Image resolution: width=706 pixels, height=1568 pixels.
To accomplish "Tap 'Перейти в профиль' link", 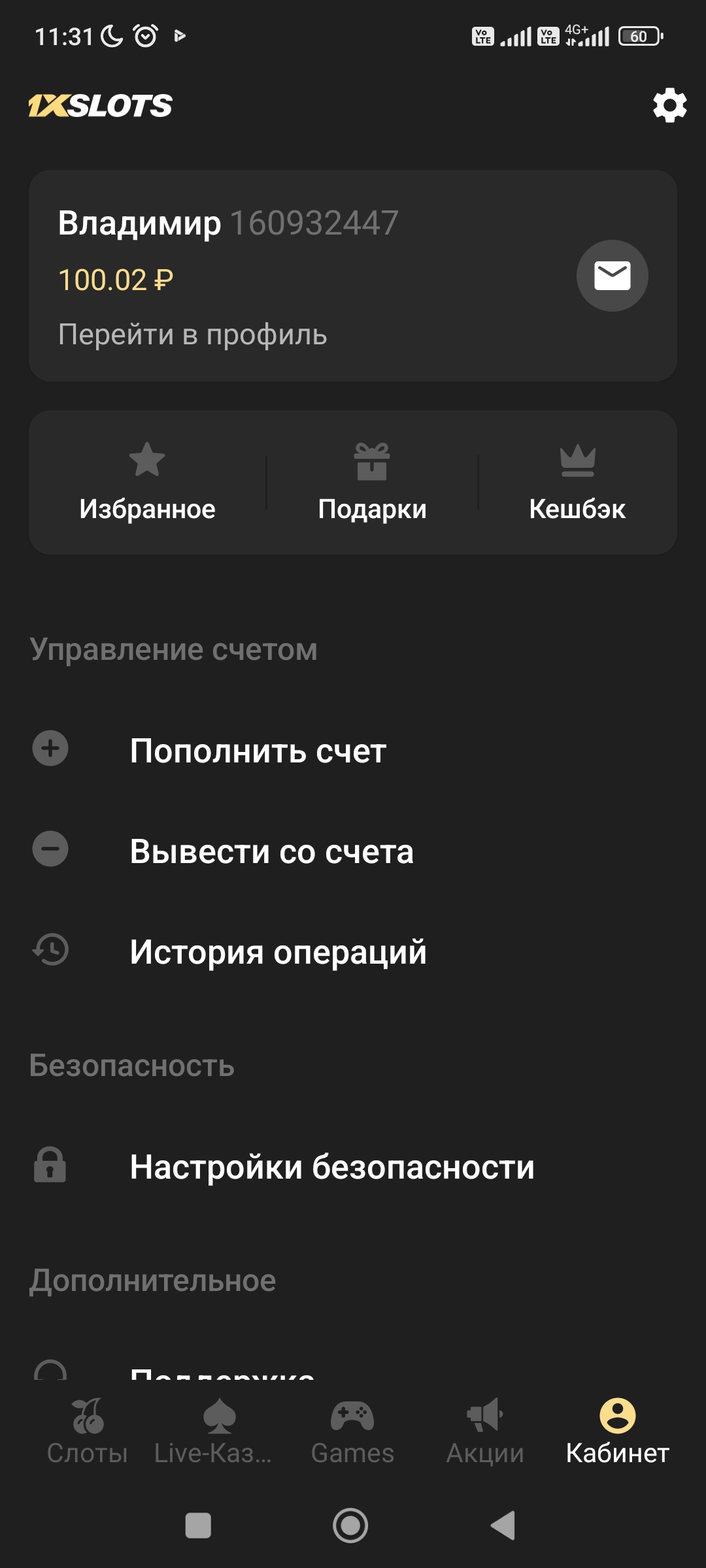I will pos(192,335).
